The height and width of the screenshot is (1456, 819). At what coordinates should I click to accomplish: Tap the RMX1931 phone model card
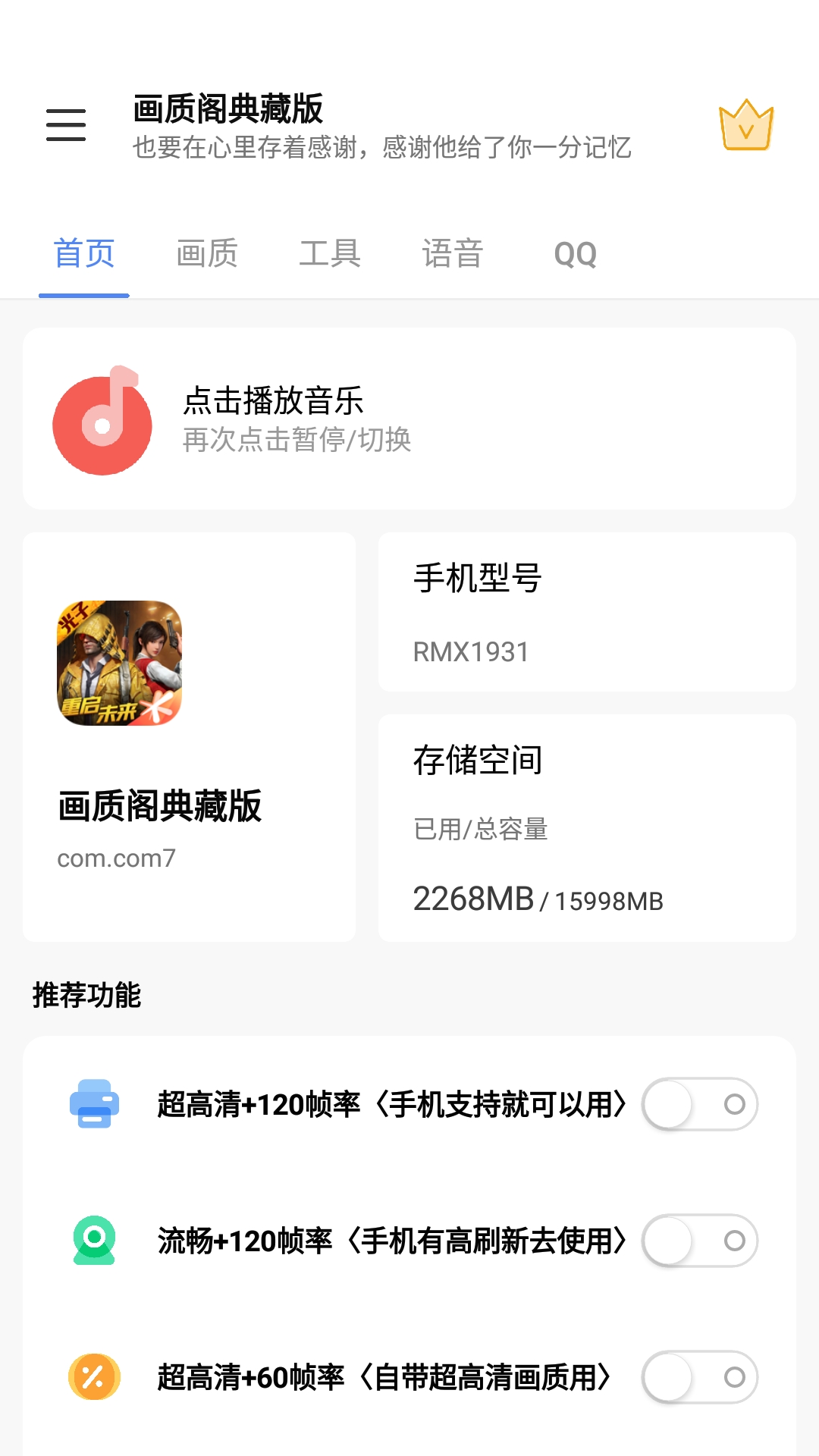click(x=585, y=611)
